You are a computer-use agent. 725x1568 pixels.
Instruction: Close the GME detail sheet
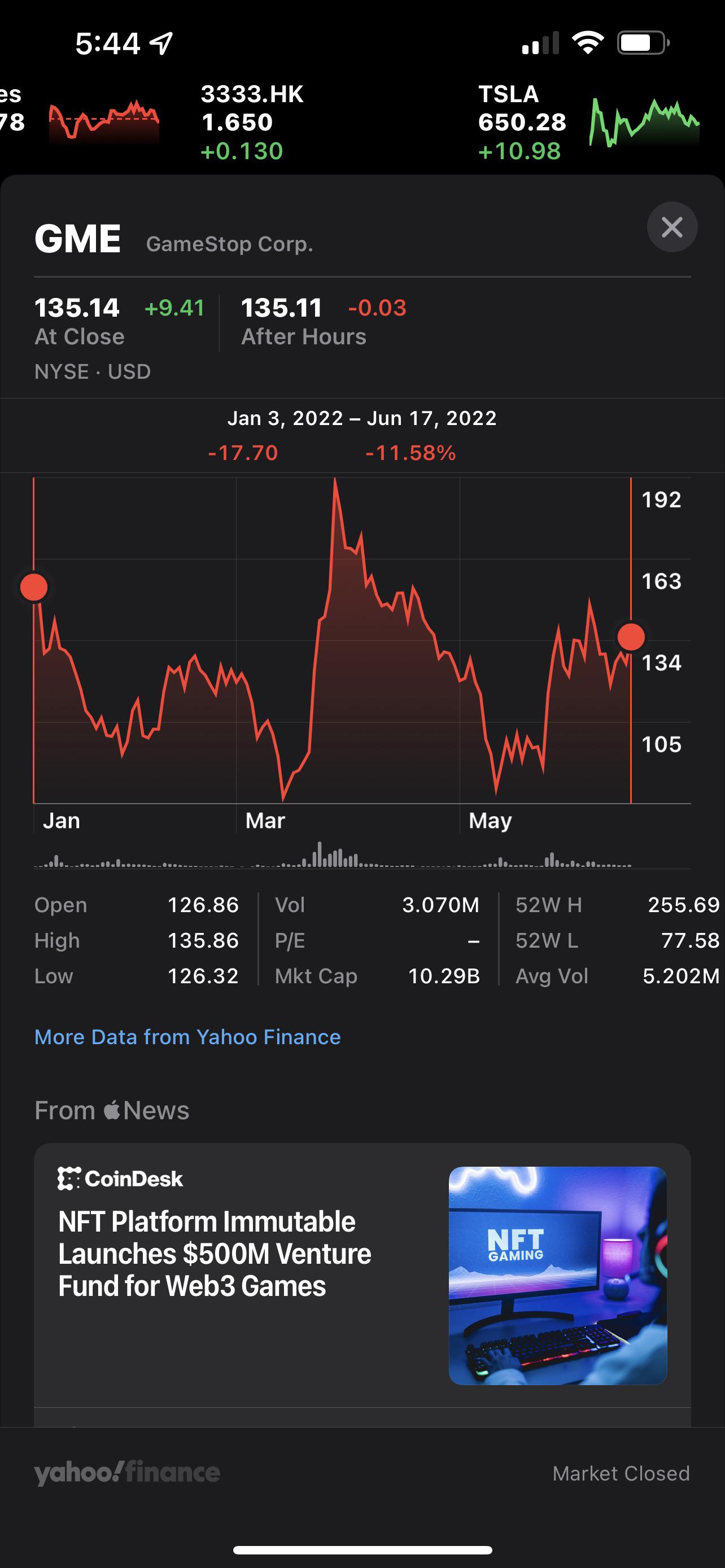click(x=671, y=227)
